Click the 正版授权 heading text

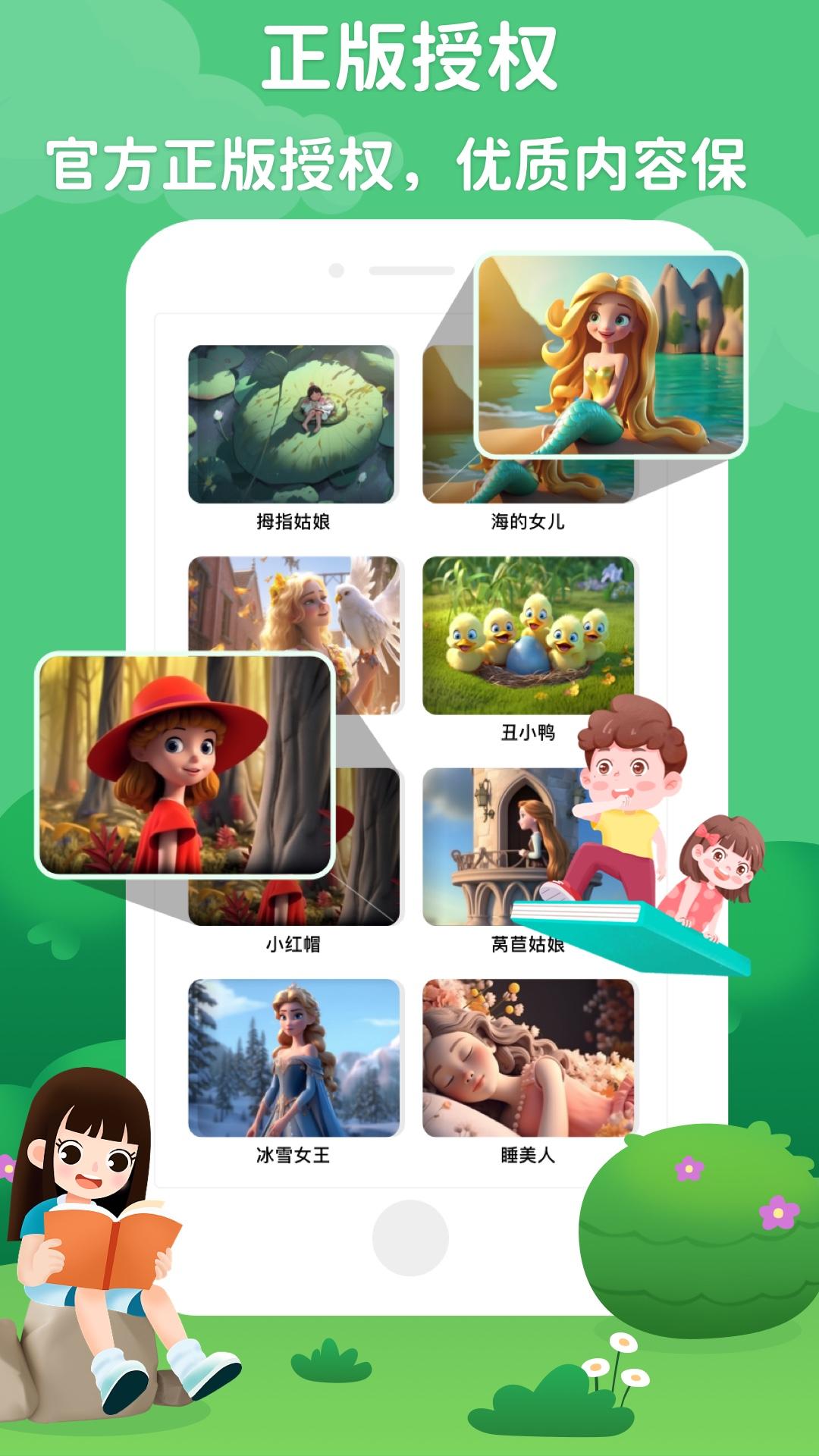(x=409, y=57)
